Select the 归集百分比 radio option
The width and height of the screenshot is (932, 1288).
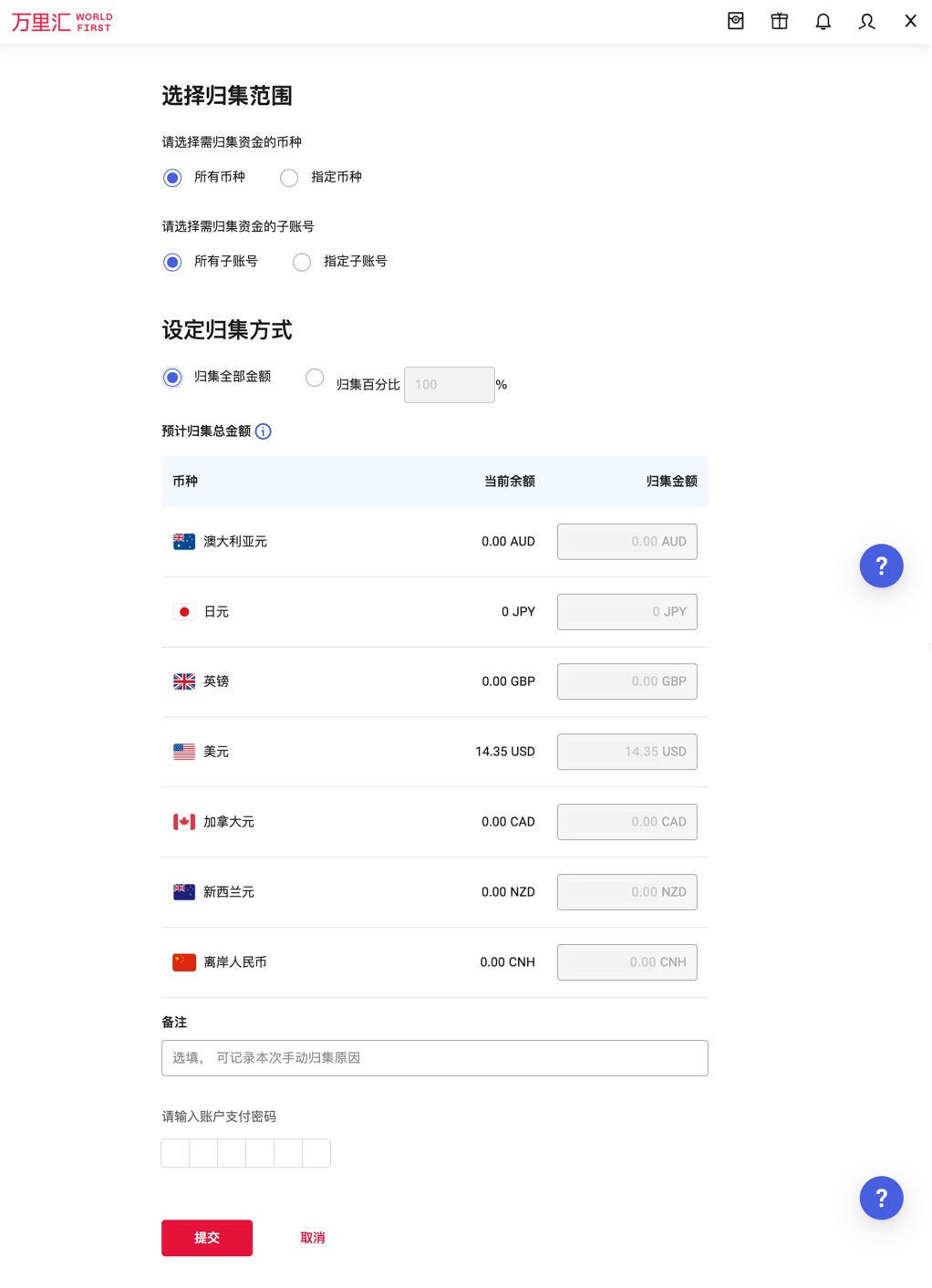(315, 378)
